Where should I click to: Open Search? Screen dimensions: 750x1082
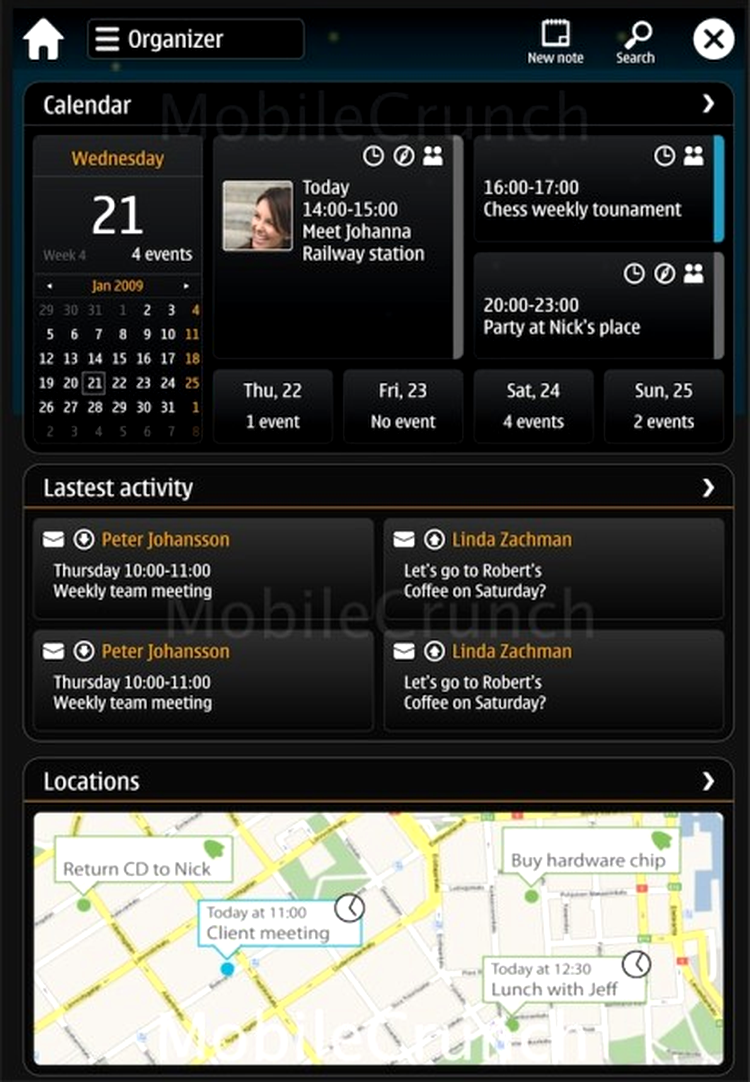pos(635,41)
